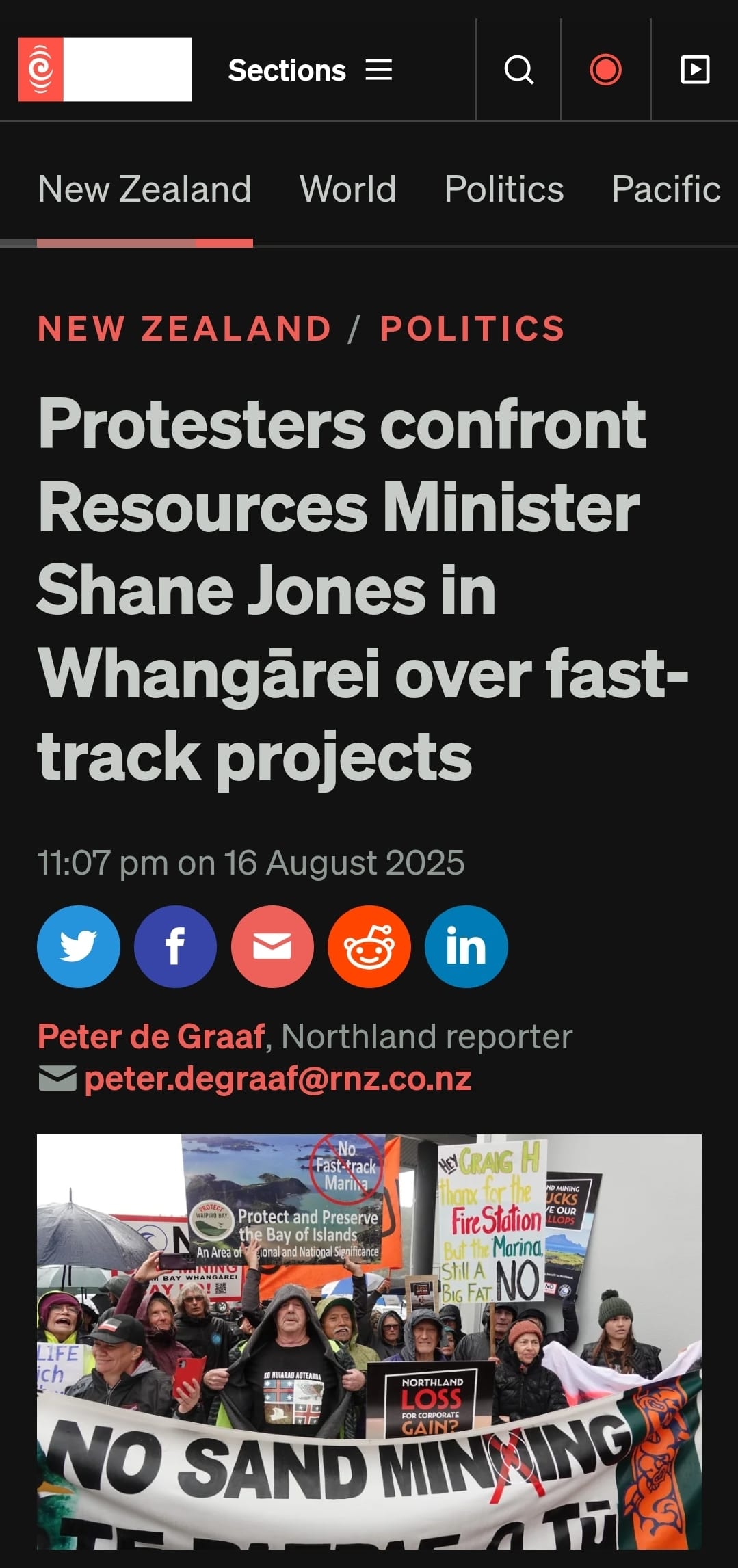Switch to the New Zealand tab

click(144, 189)
